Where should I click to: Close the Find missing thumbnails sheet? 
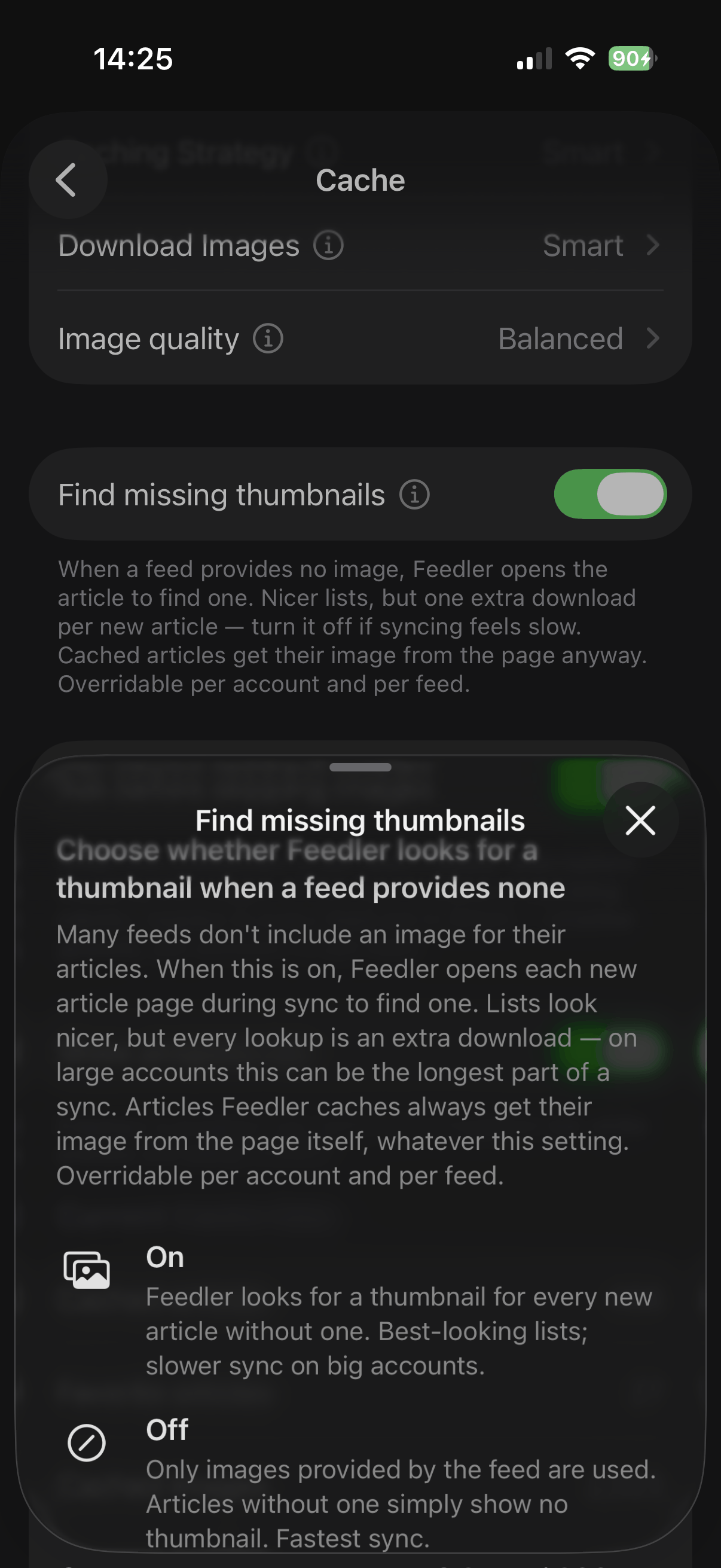click(640, 820)
